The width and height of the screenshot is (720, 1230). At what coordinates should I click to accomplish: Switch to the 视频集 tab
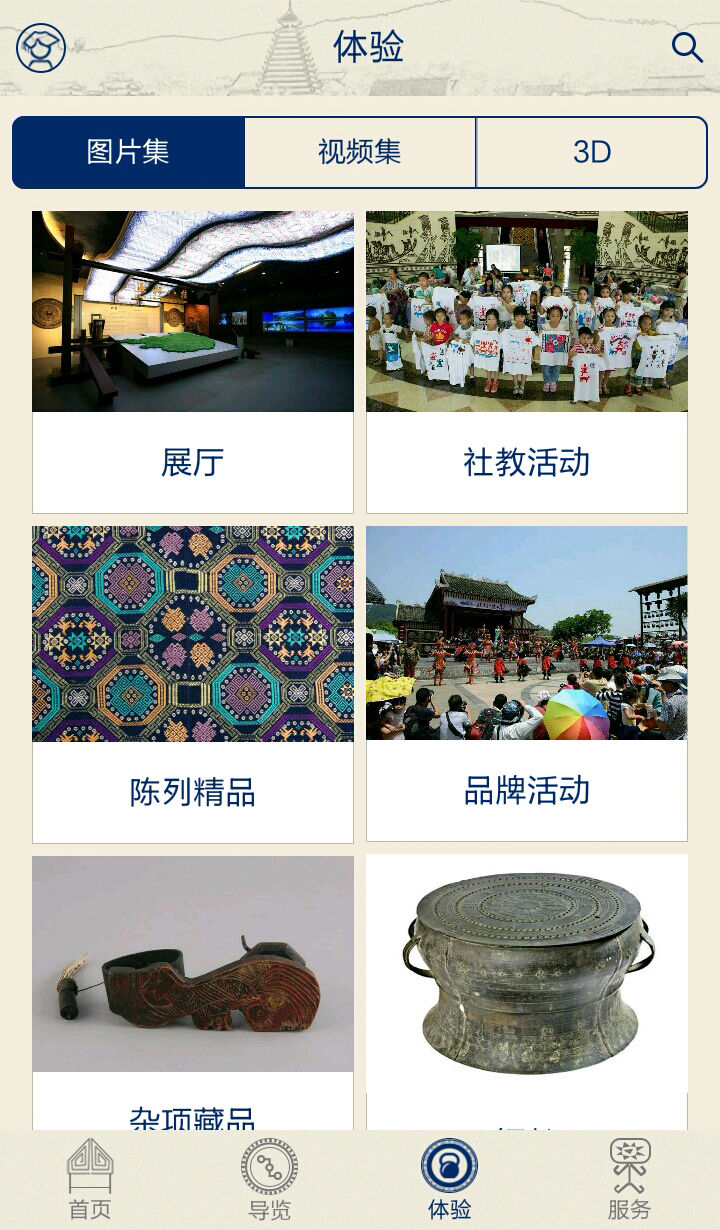[x=360, y=152]
